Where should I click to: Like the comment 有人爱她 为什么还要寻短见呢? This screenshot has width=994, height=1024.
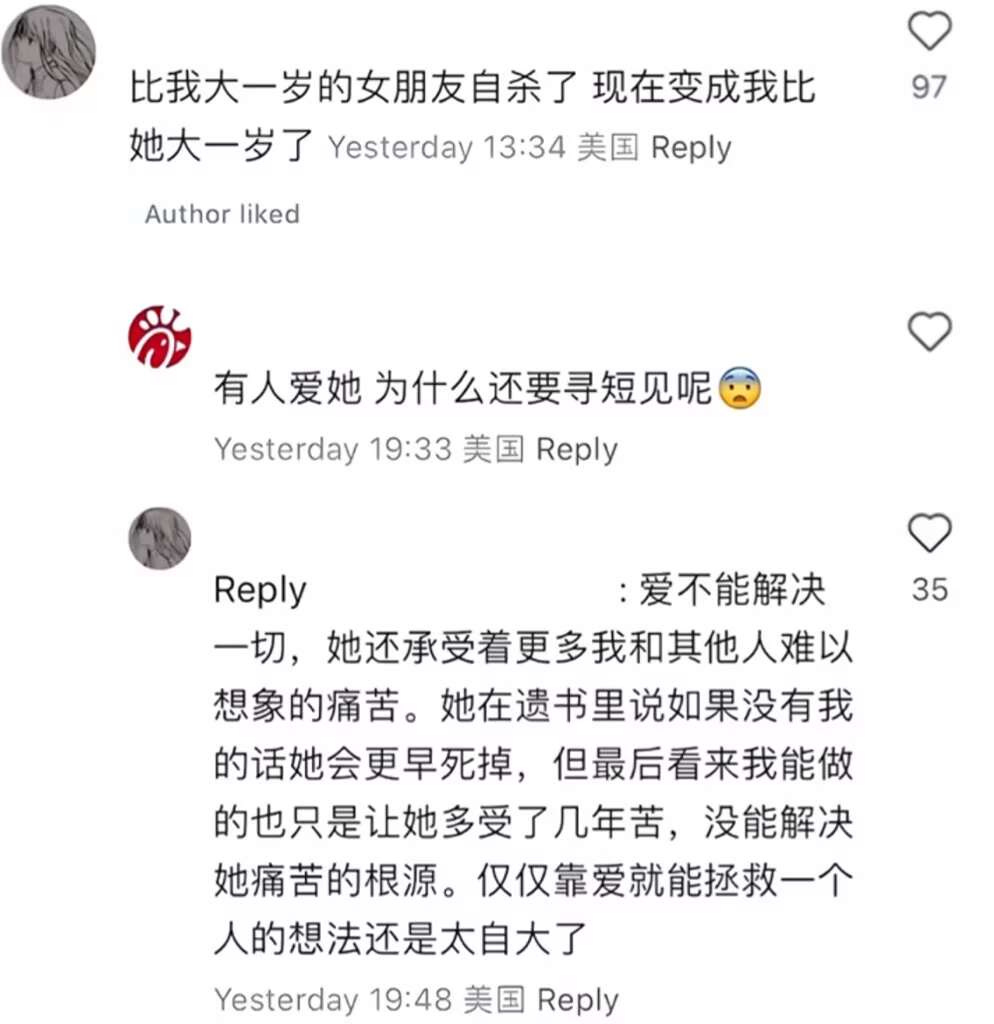[x=929, y=332]
